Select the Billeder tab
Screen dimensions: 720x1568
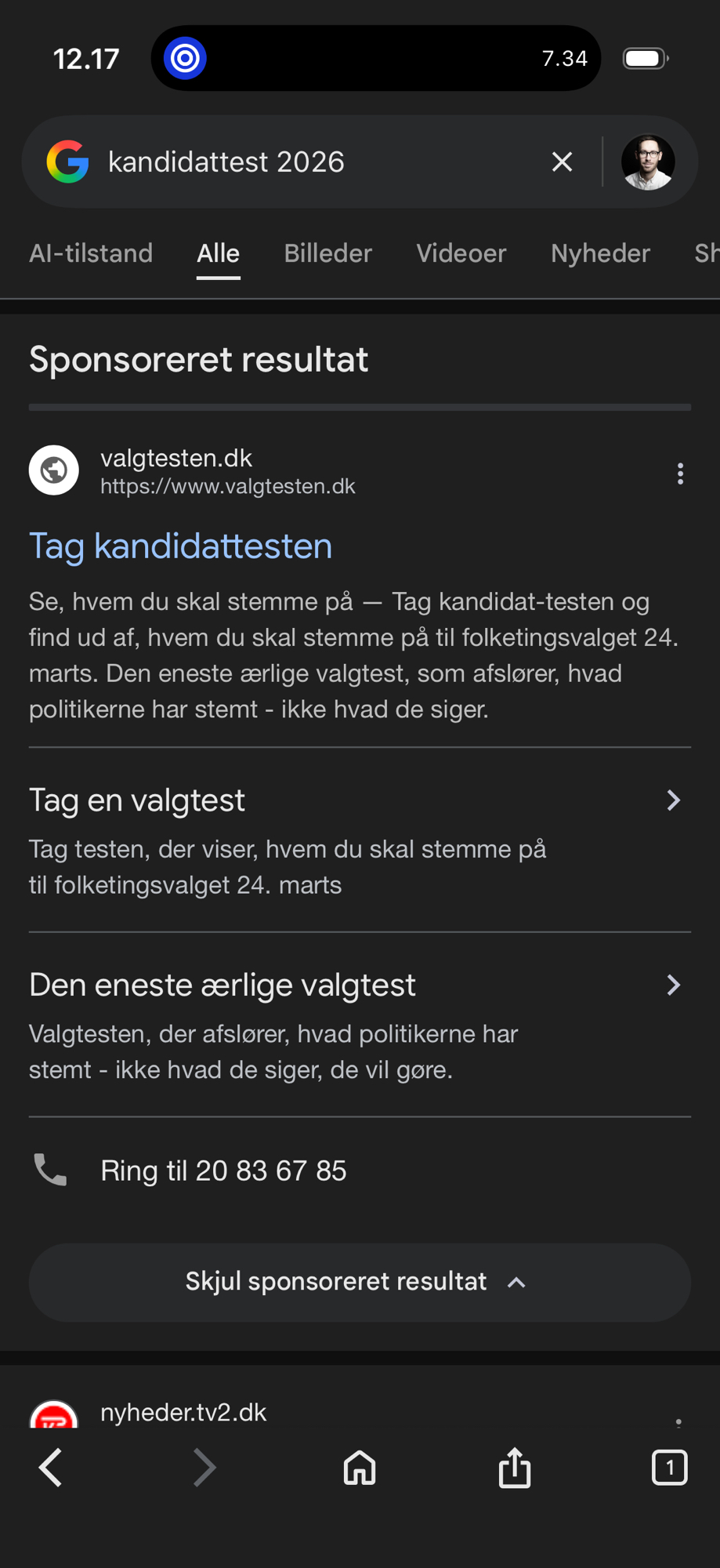coord(327,253)
